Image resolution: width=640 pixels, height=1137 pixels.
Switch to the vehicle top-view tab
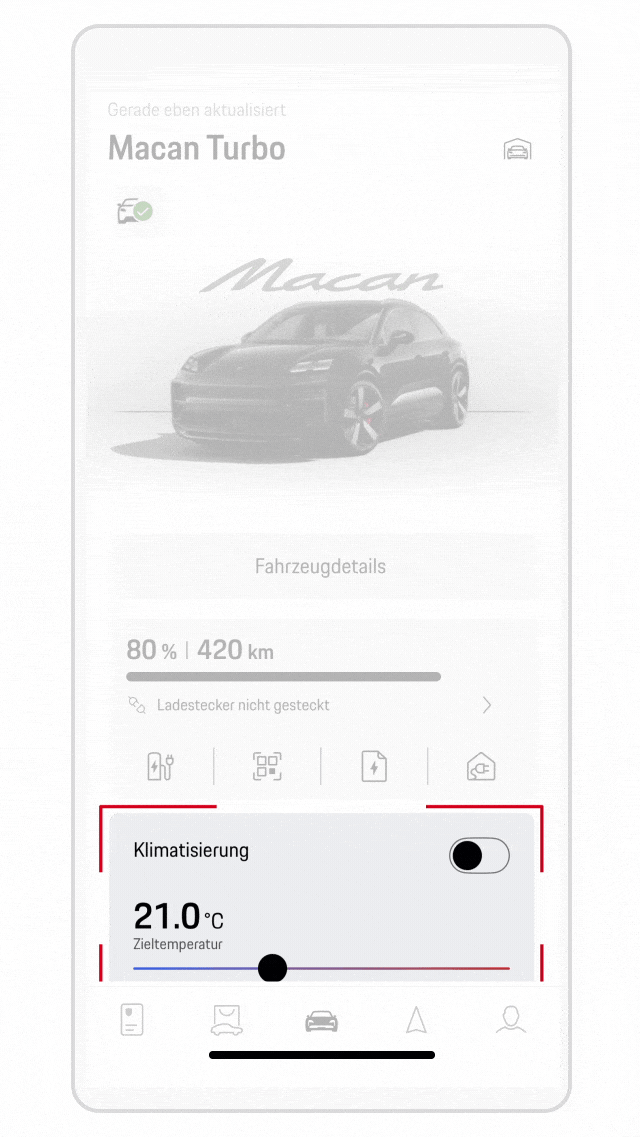pyautogui.click(x=226, y=1020)
